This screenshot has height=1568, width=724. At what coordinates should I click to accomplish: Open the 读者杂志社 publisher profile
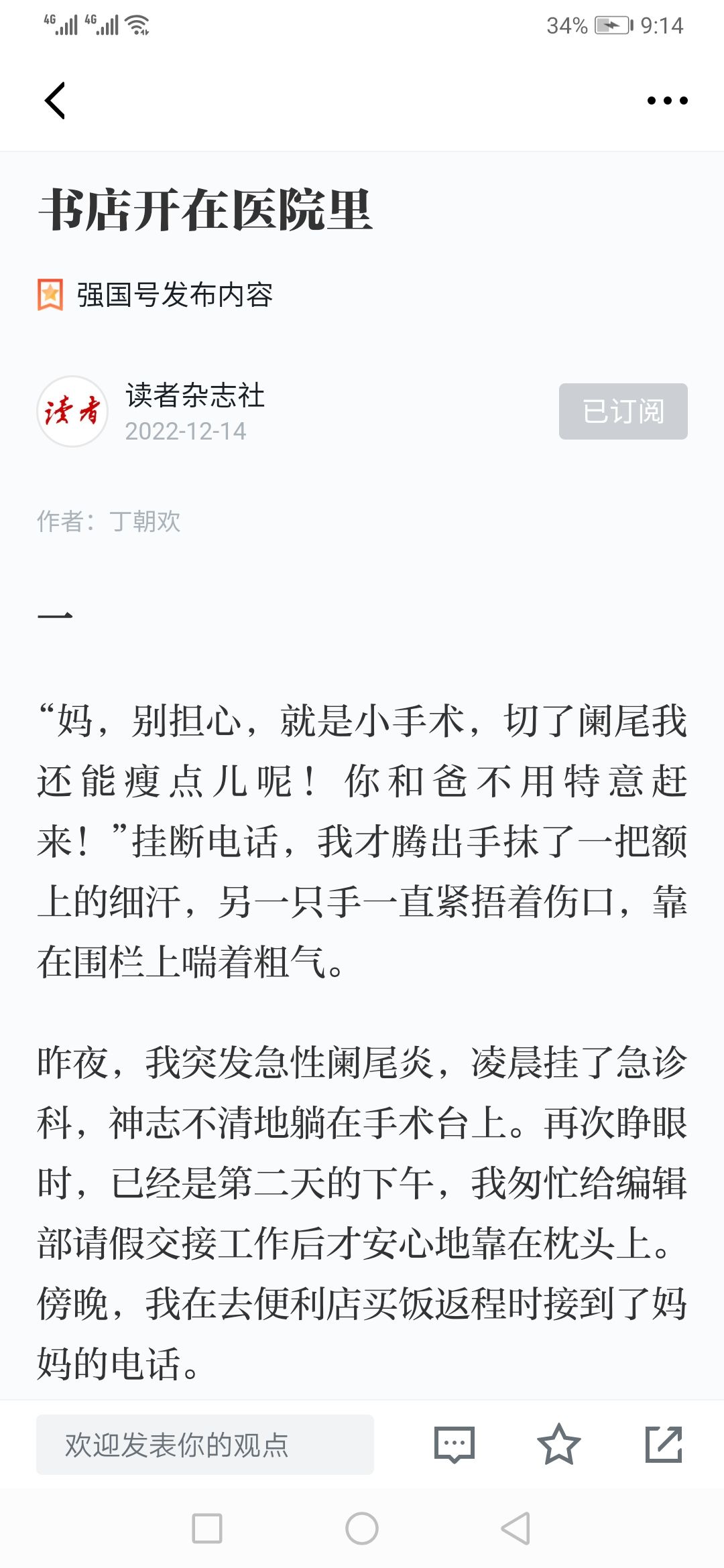pos(195,395)
